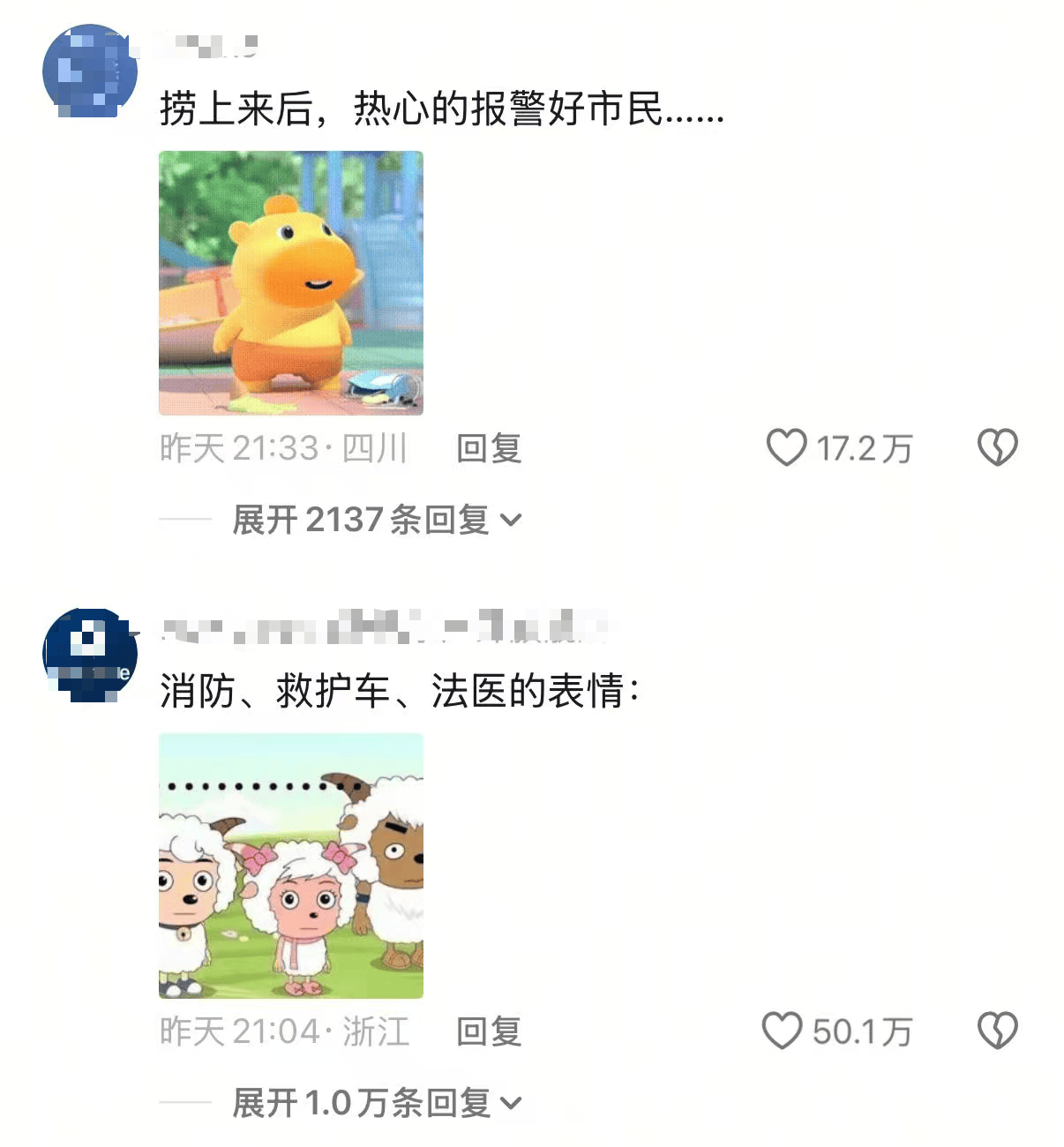This screenshot has height=1147, width=1064.
Task: Tap the chevron after 展开 2137 条回复
Action: (510, 522)
